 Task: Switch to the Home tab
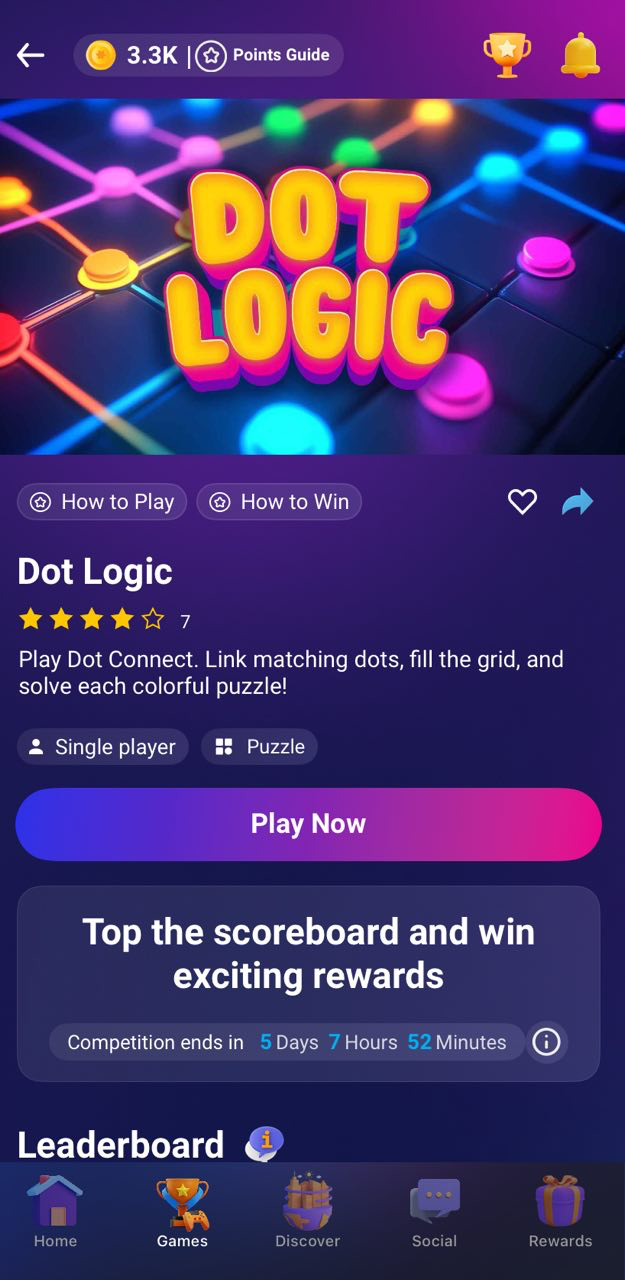point(55,1213)
